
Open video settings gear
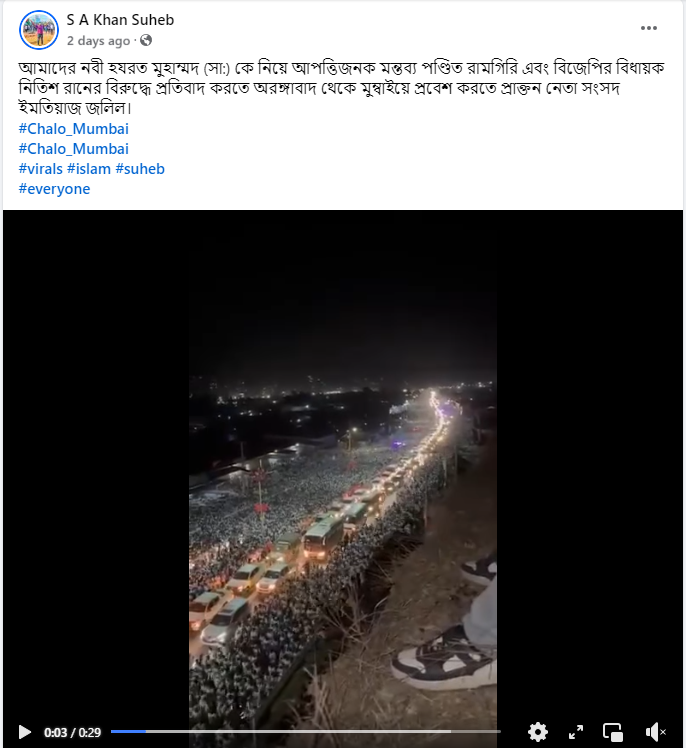point(538,732)
